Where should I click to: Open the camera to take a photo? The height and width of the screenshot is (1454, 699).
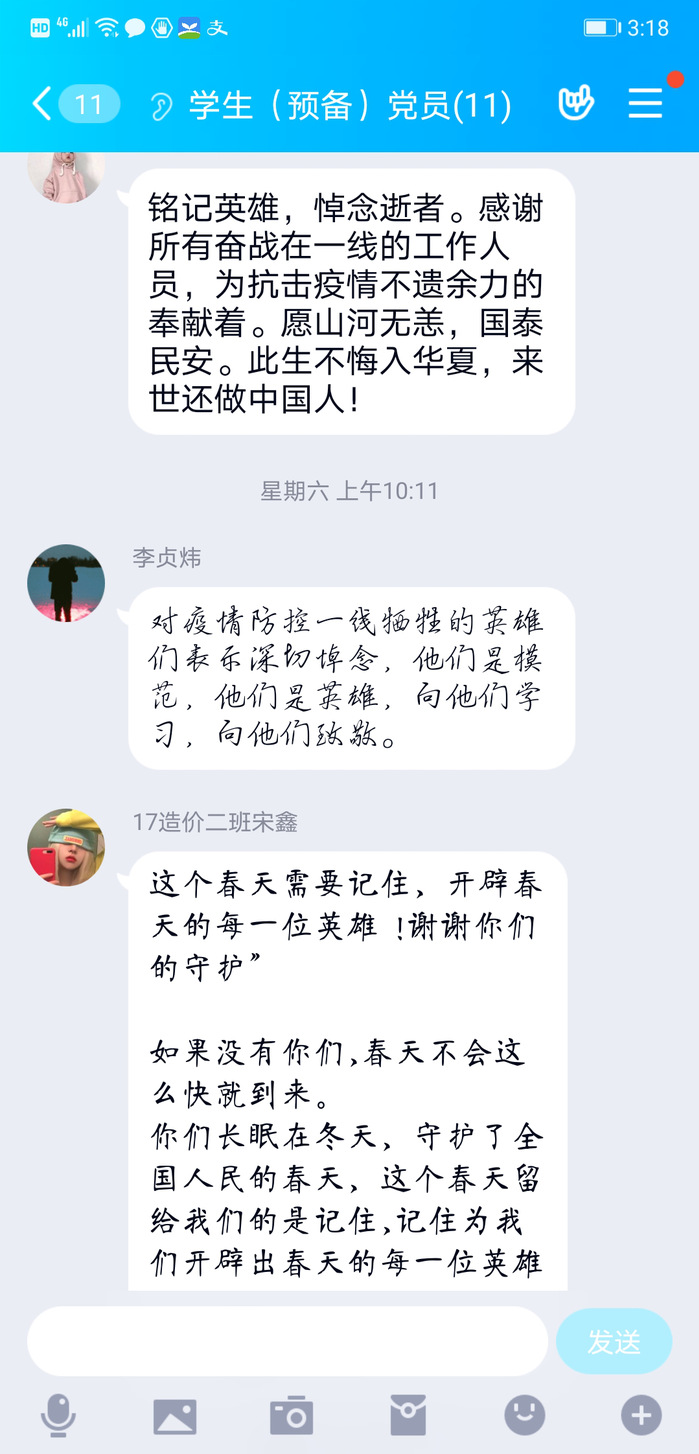291,1415
